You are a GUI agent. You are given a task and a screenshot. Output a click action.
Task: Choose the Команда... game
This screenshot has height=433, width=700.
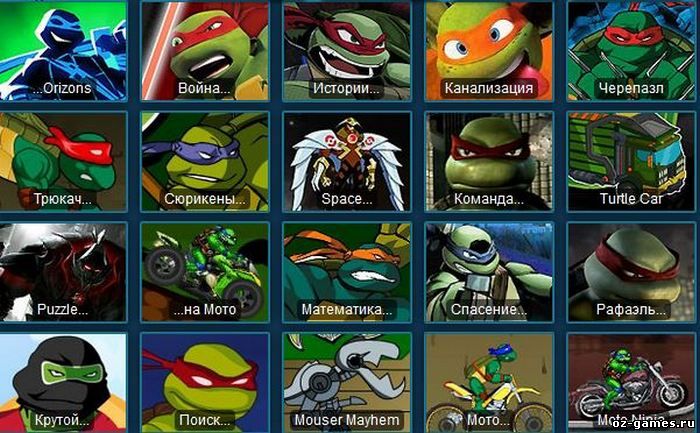tap(488, 160)
